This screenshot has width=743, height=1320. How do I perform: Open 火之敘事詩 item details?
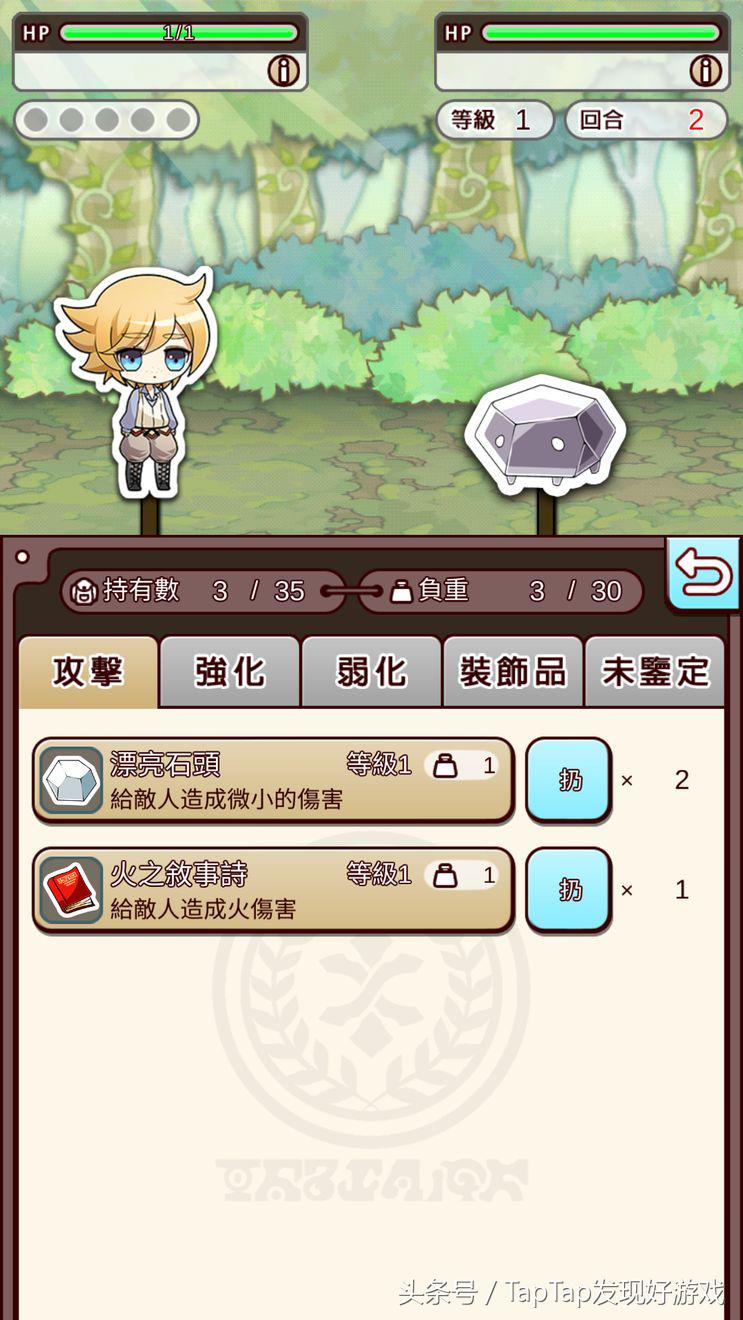click(x=272, y=890)
